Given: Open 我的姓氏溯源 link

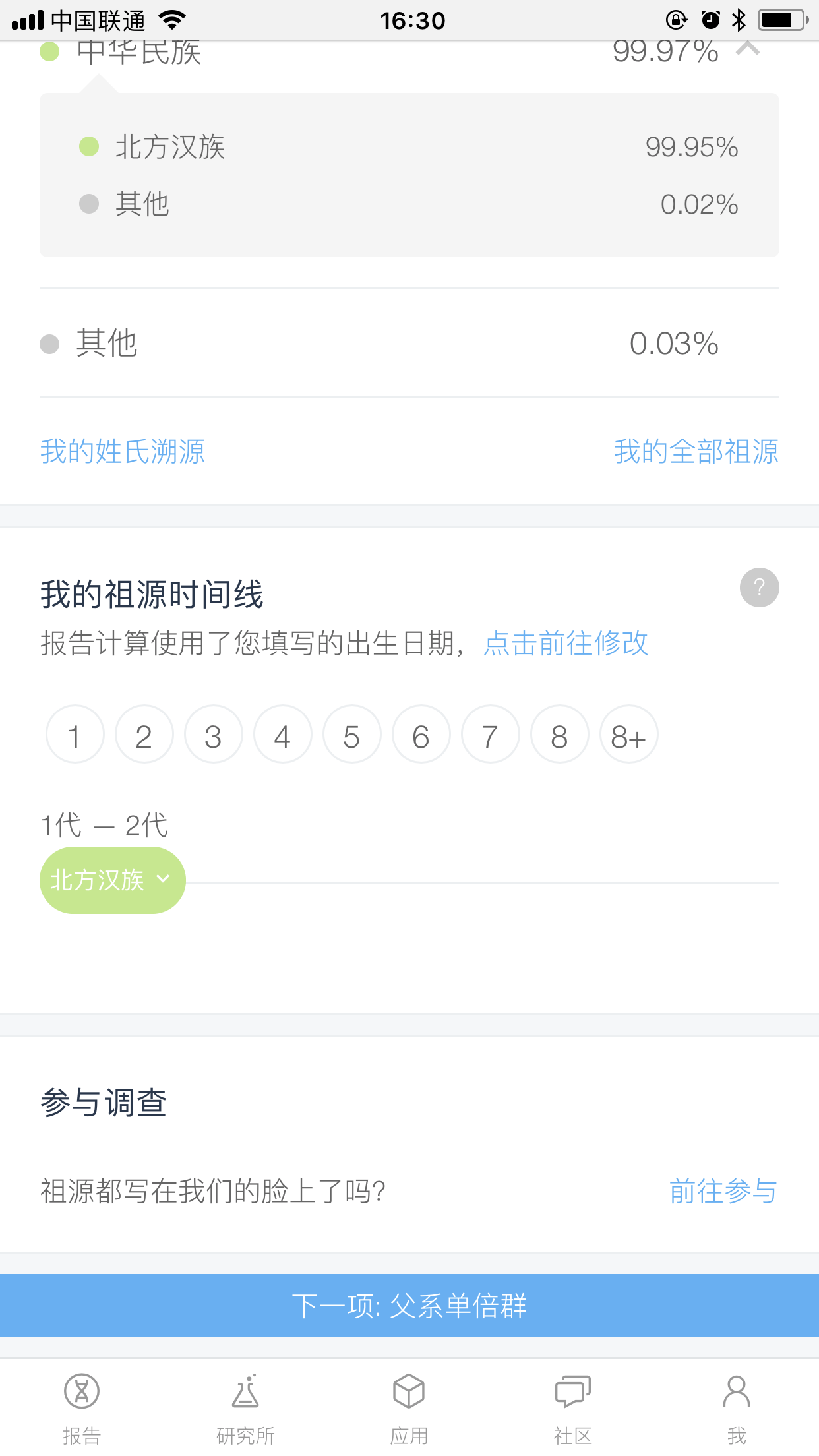Looking at the screenshot, I should pos(123,452).
